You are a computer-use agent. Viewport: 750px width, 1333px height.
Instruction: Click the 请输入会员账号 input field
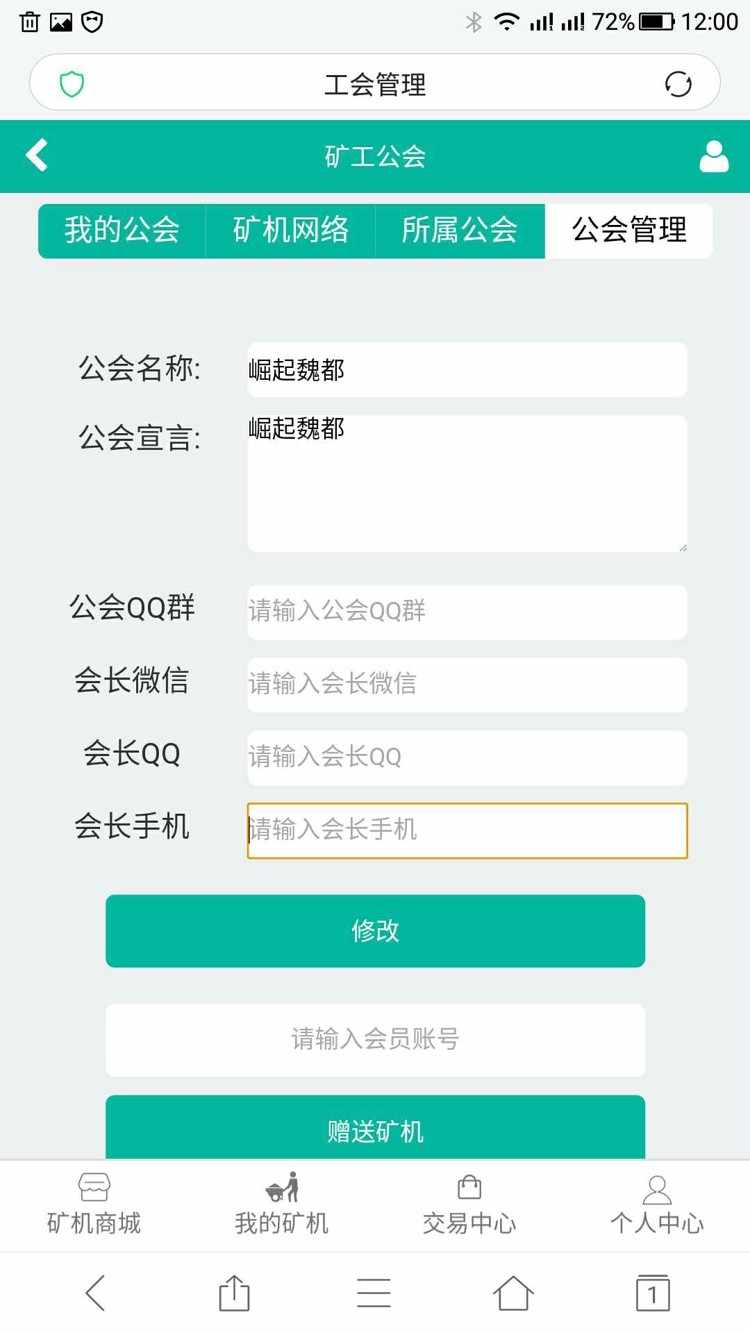[x=375, y=1039]
